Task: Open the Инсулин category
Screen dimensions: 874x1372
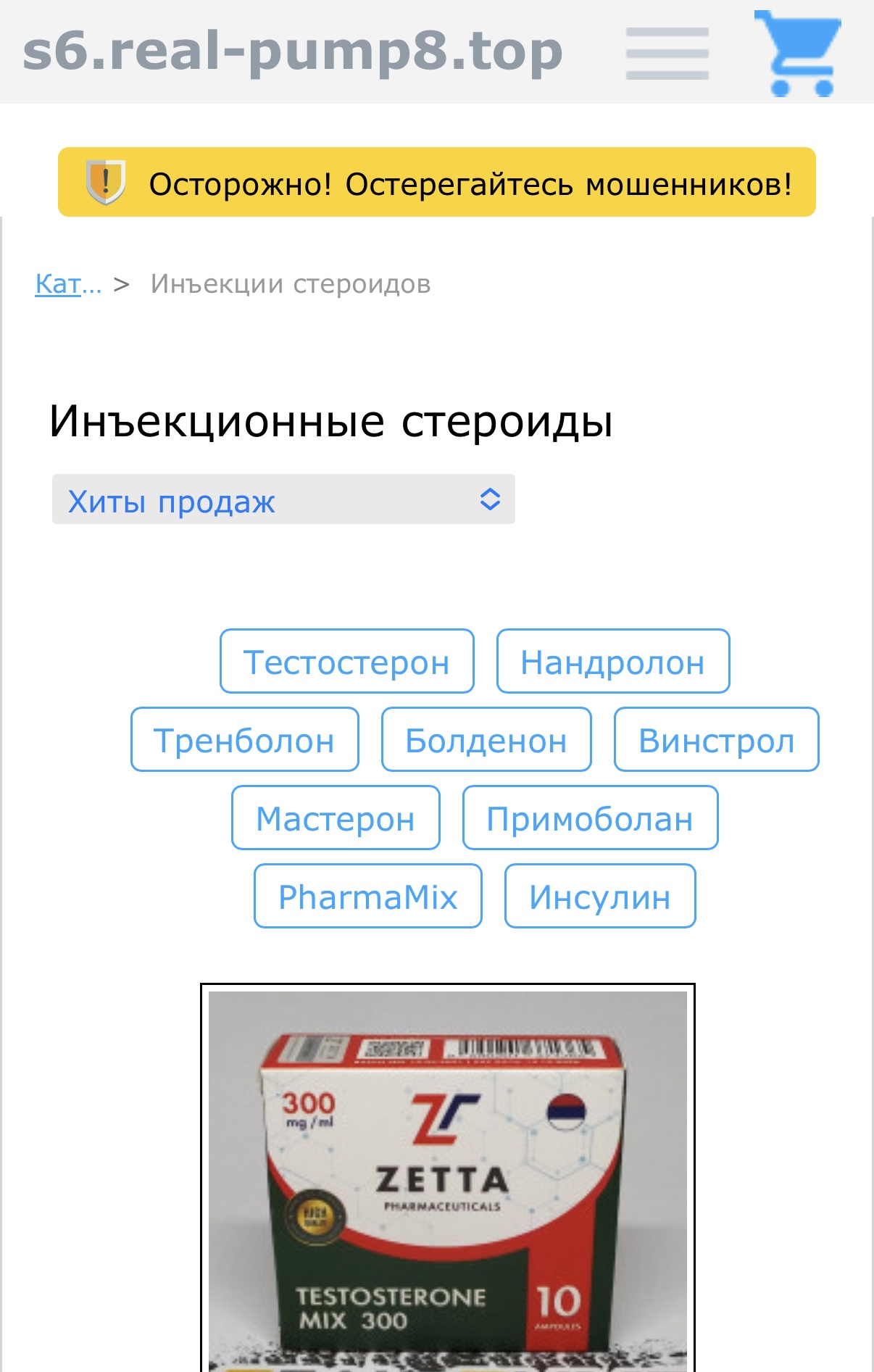Action: pos(600,897)
